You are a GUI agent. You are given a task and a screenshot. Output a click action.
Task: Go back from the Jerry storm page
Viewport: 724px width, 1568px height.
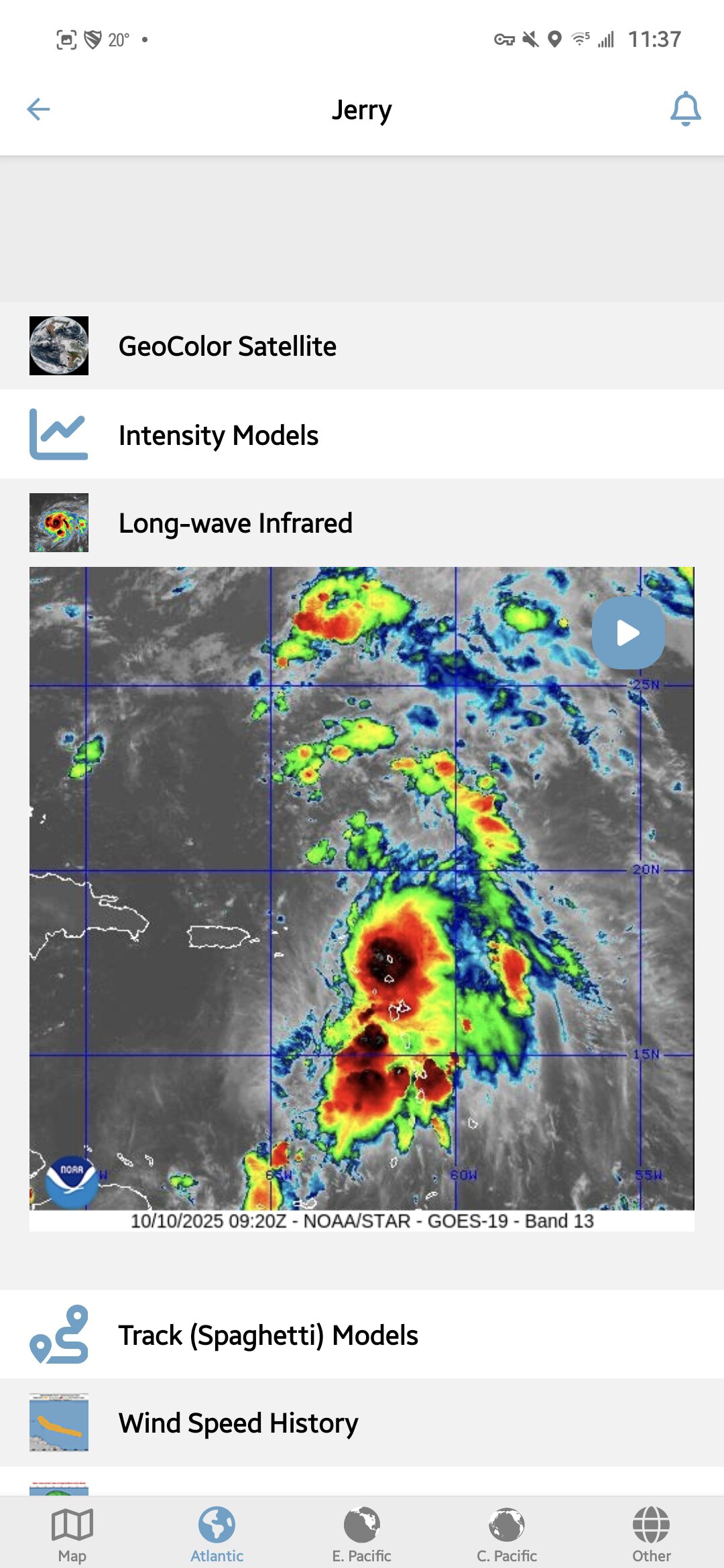39,109
